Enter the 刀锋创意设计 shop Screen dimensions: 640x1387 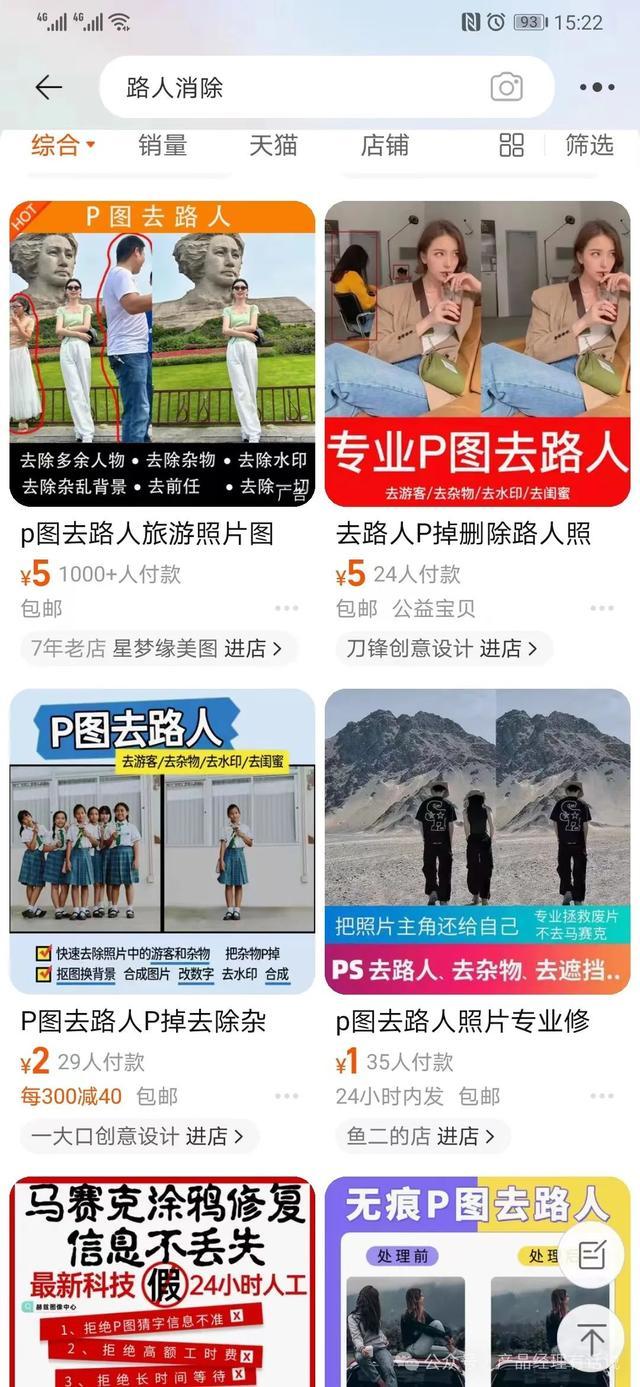(x=444, y=648)
